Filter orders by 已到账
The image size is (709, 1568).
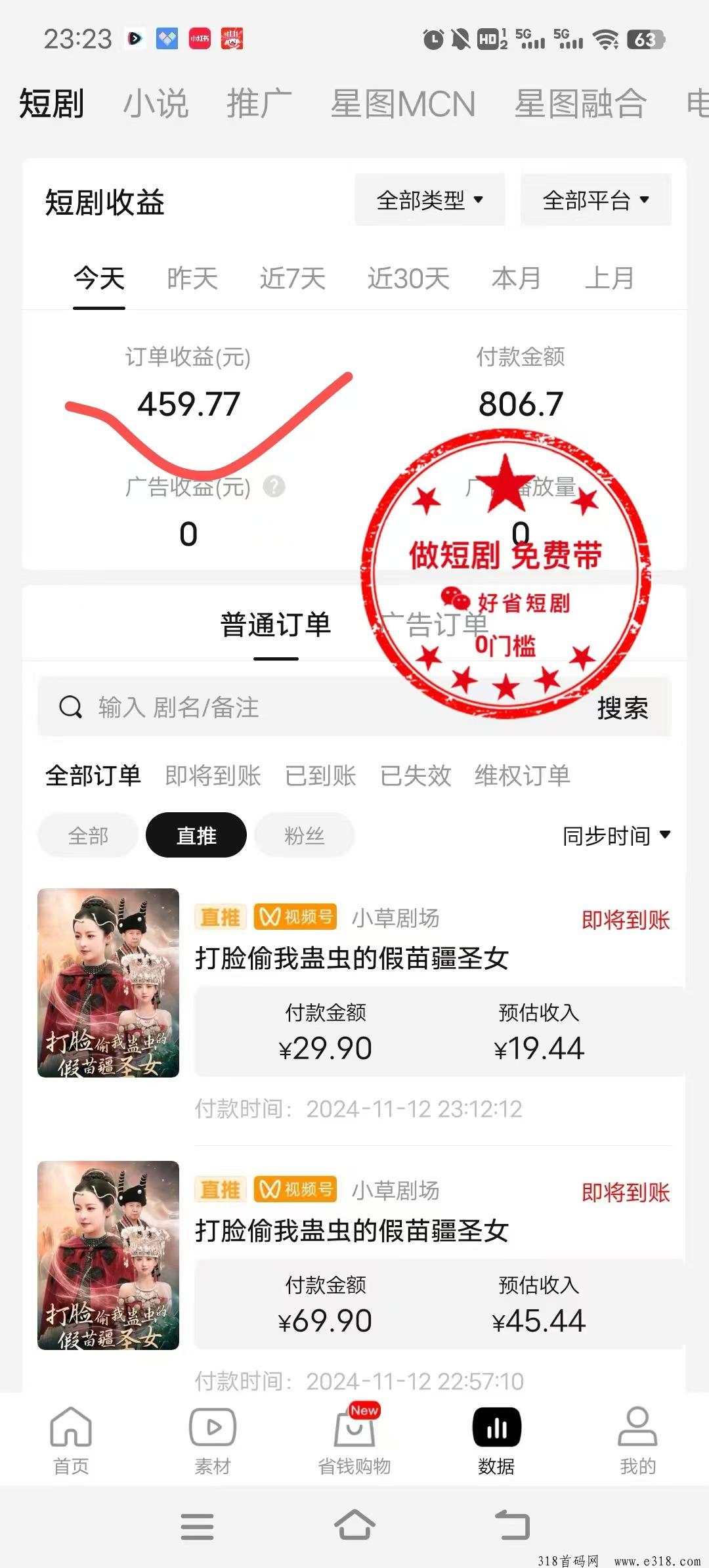(x=320, y=775)
